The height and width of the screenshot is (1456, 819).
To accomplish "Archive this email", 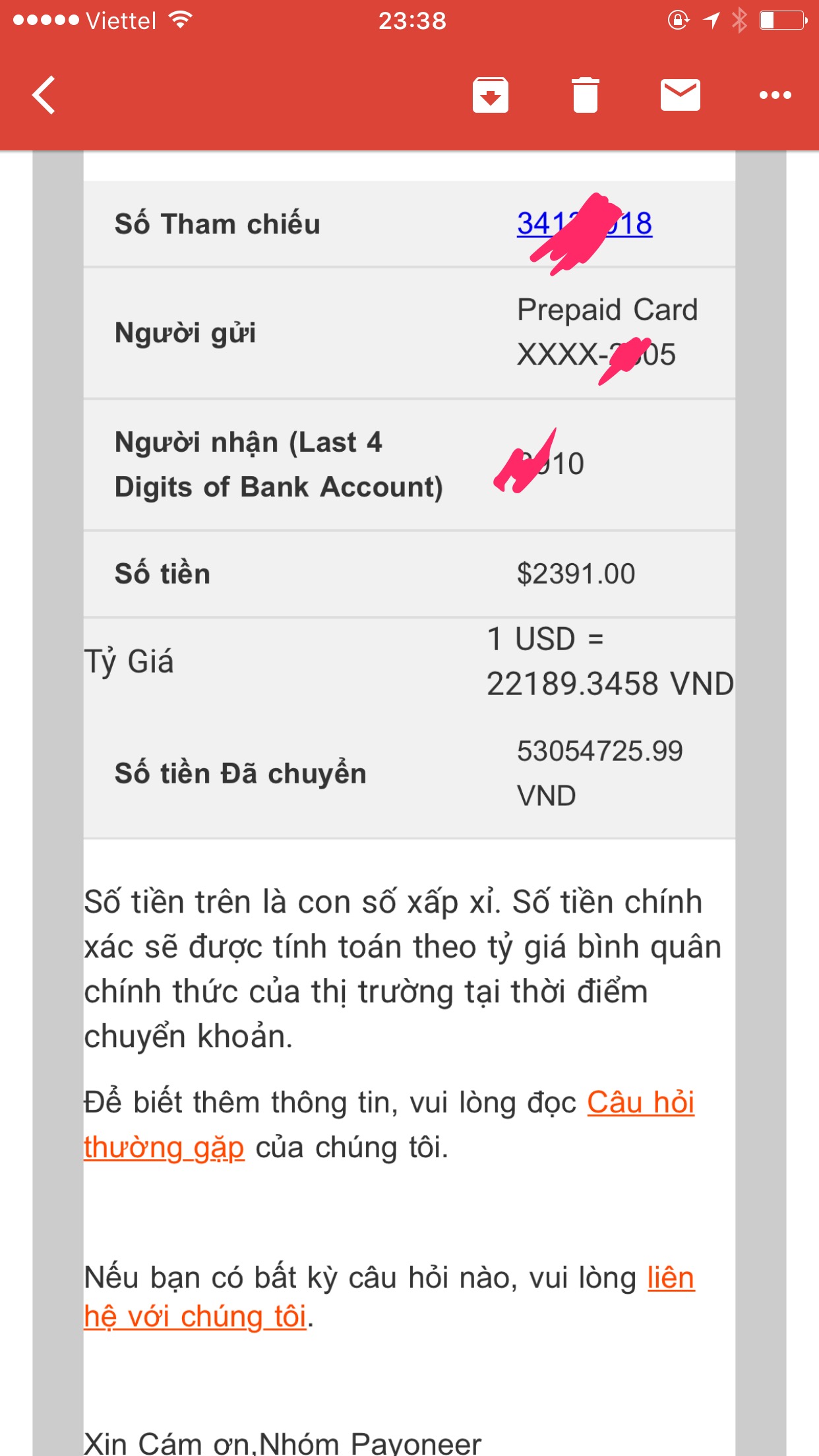I will [490, 96].
